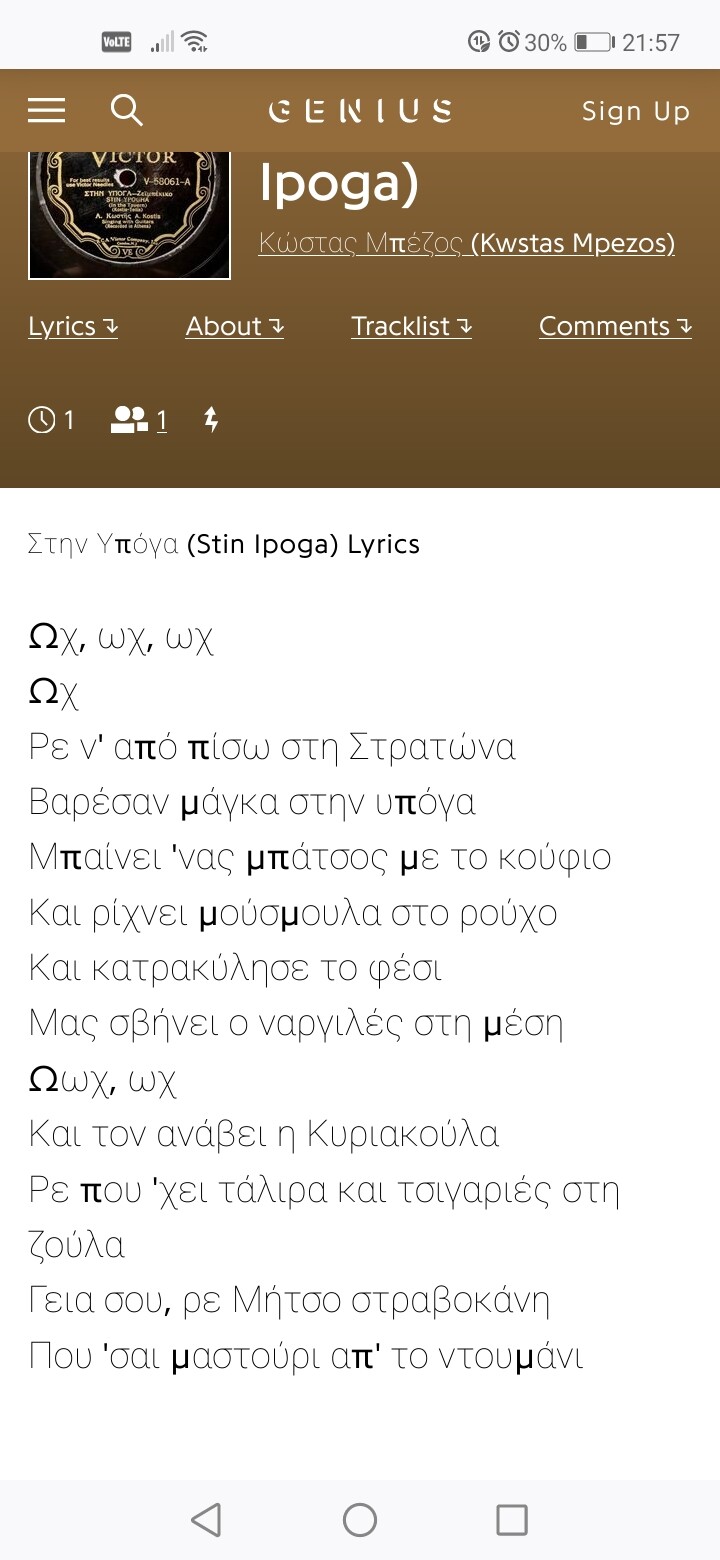Jump to the Tracklist section
720x1560 pixels.
pyautogui.click(x=411, y=326)
